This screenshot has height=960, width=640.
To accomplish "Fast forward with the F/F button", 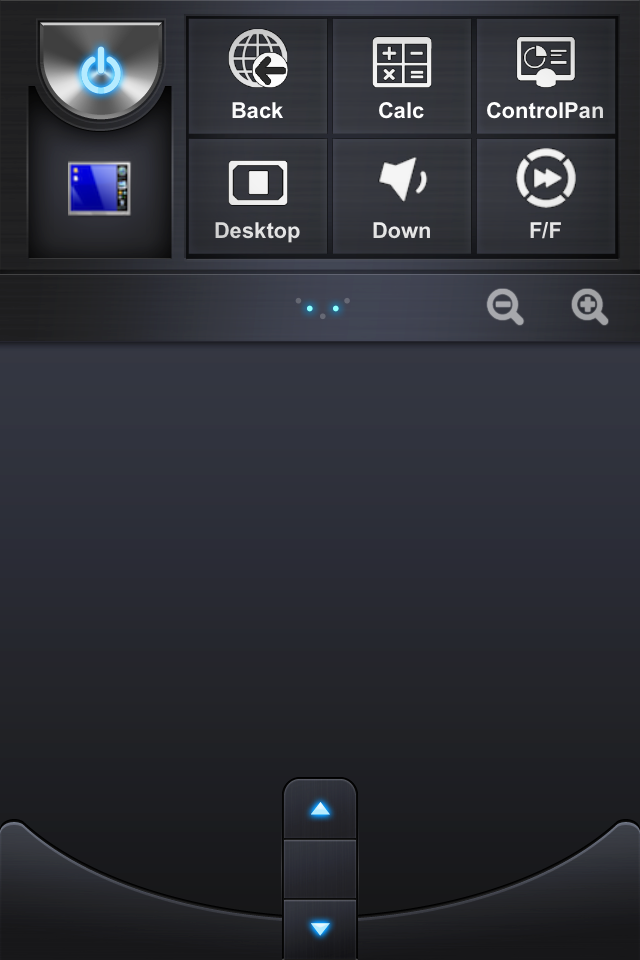I will coord(545,197).
